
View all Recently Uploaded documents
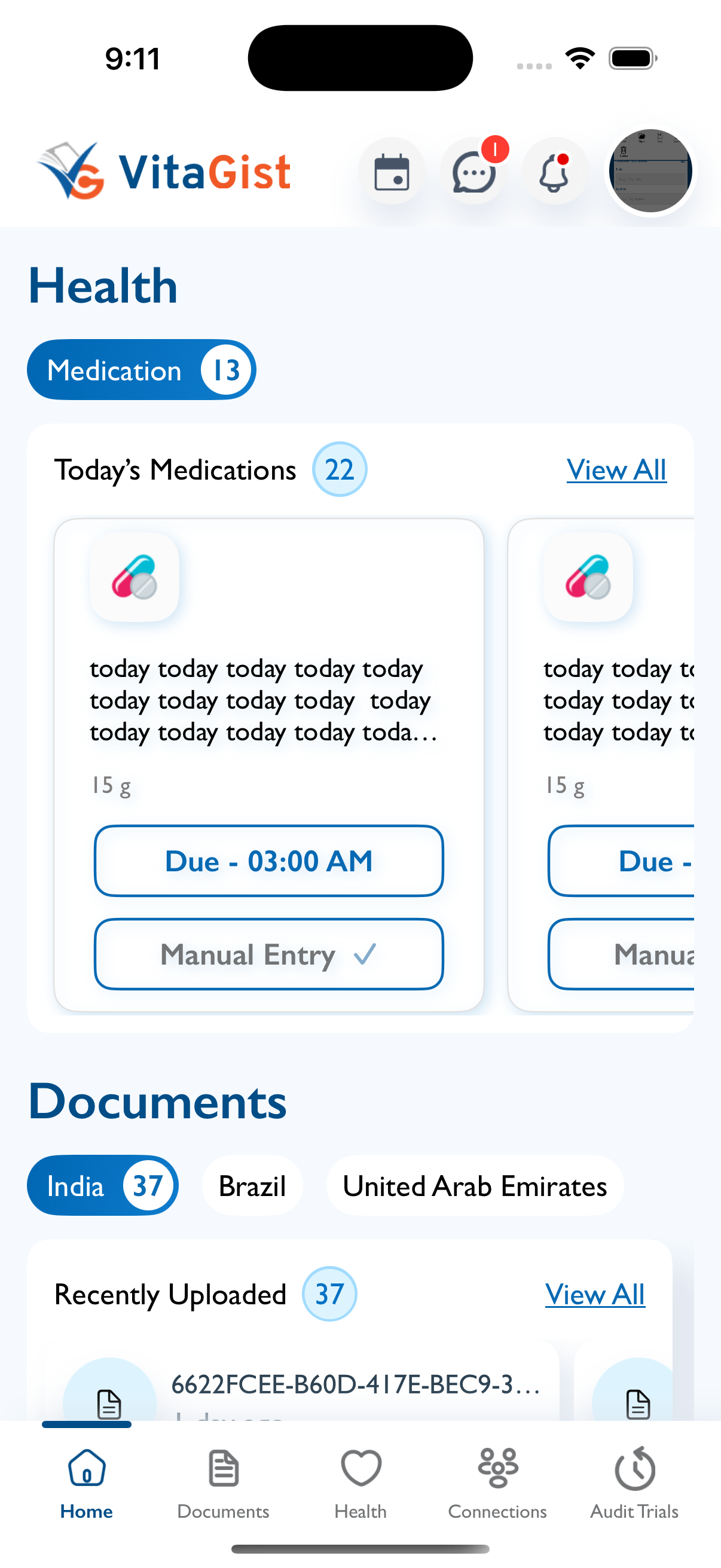[594, 1294]
